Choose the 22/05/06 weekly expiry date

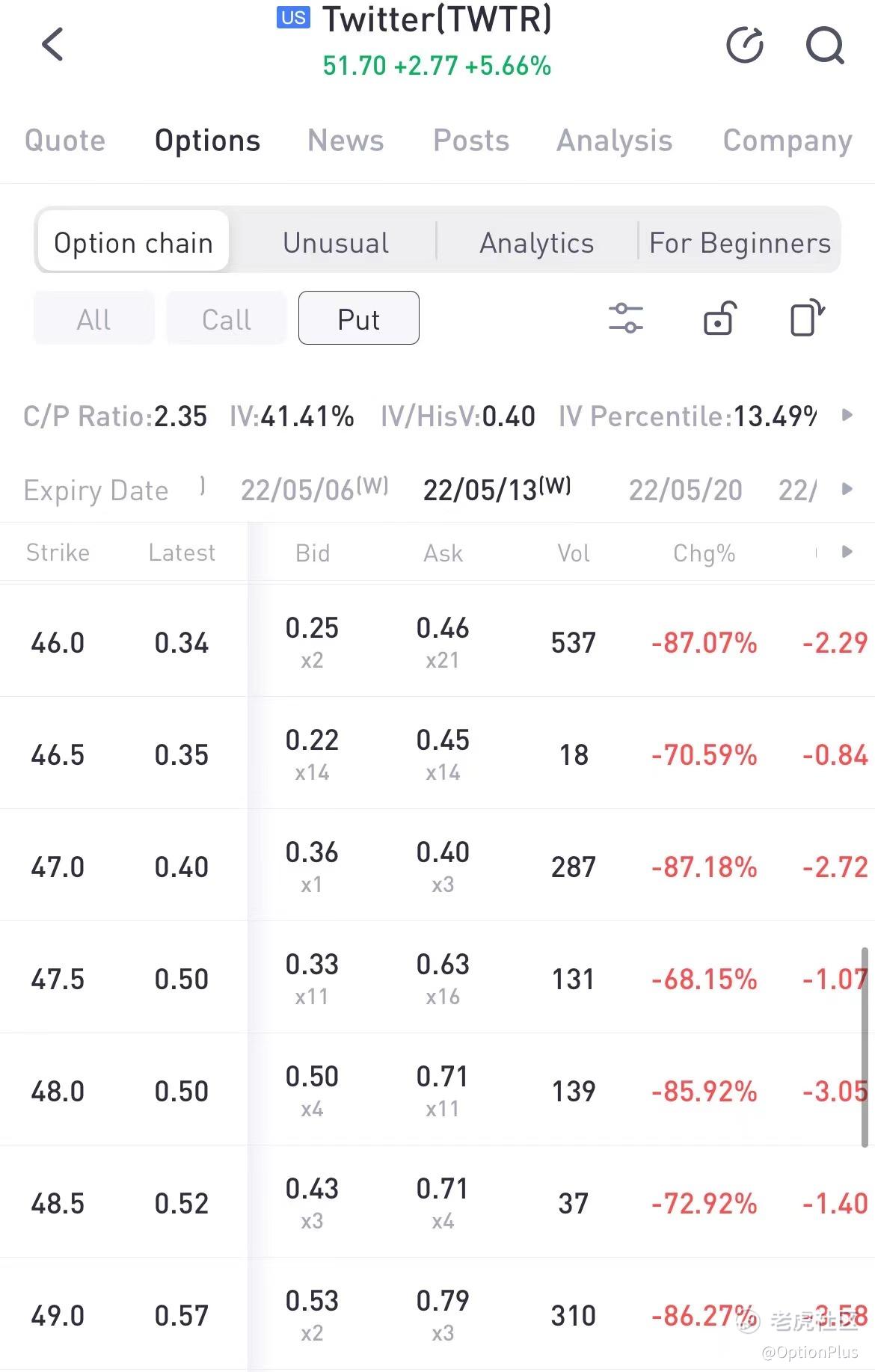point(314,490)
